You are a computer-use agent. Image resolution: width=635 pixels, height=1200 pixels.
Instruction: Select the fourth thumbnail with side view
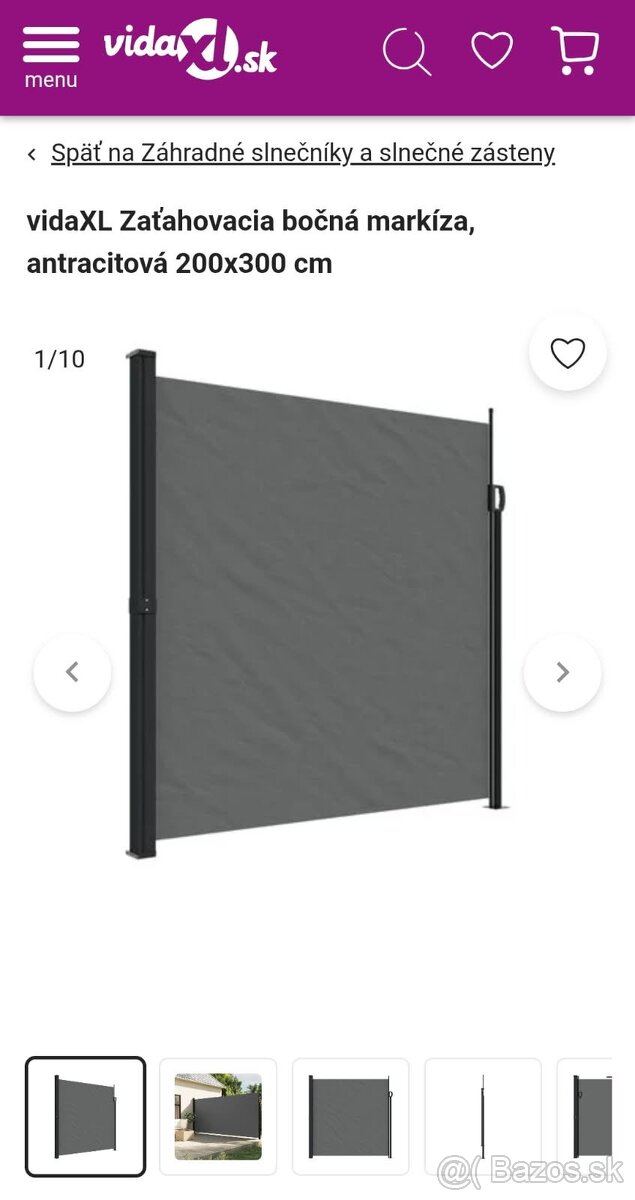(483, 1116)
